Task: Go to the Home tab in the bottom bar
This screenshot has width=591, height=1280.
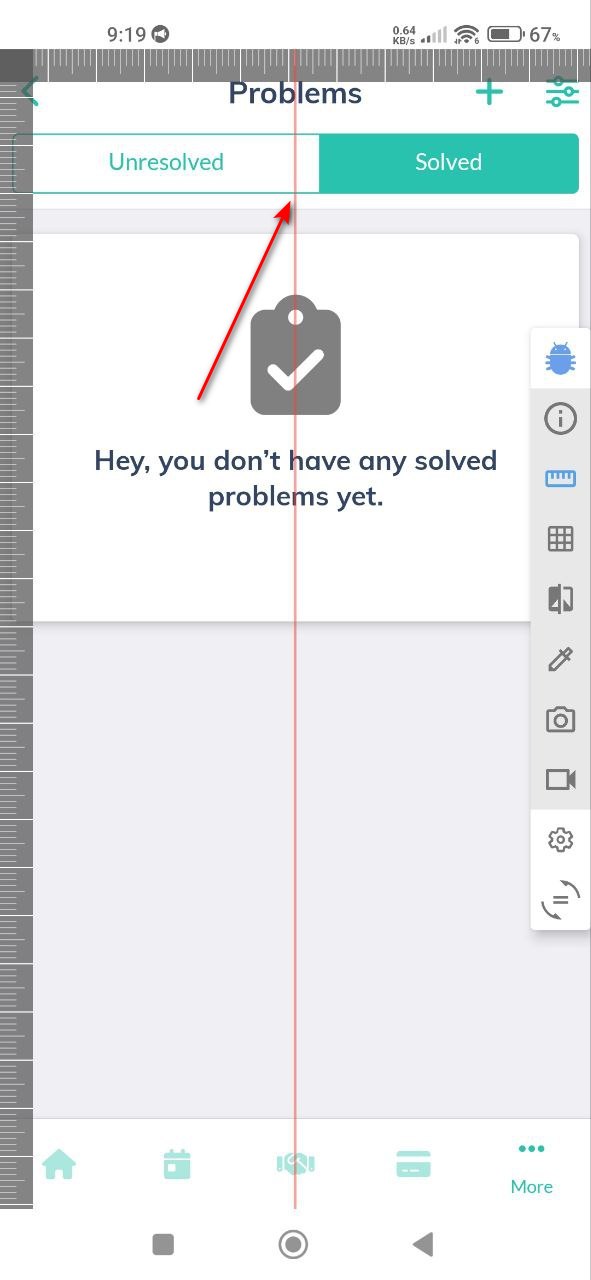Action: point(59,1164)
